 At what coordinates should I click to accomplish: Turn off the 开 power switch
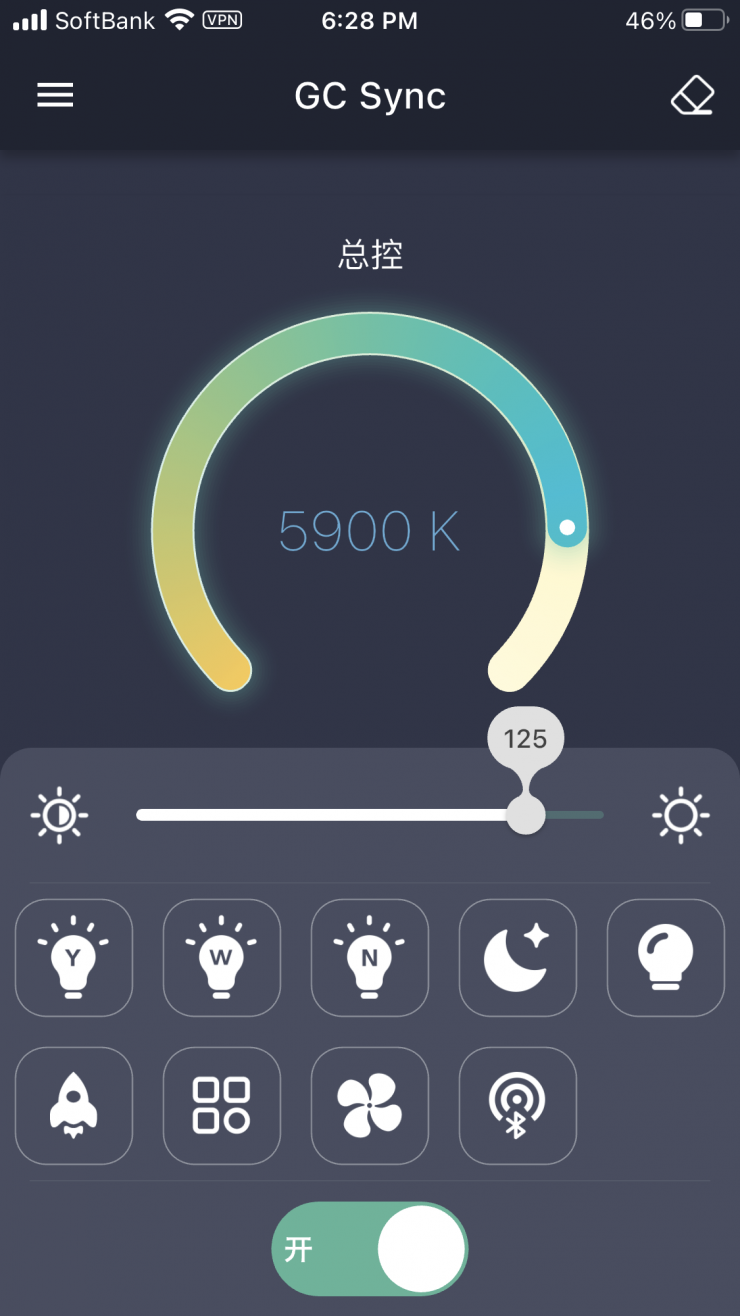pyautogui.click(x=370, y=1249)
